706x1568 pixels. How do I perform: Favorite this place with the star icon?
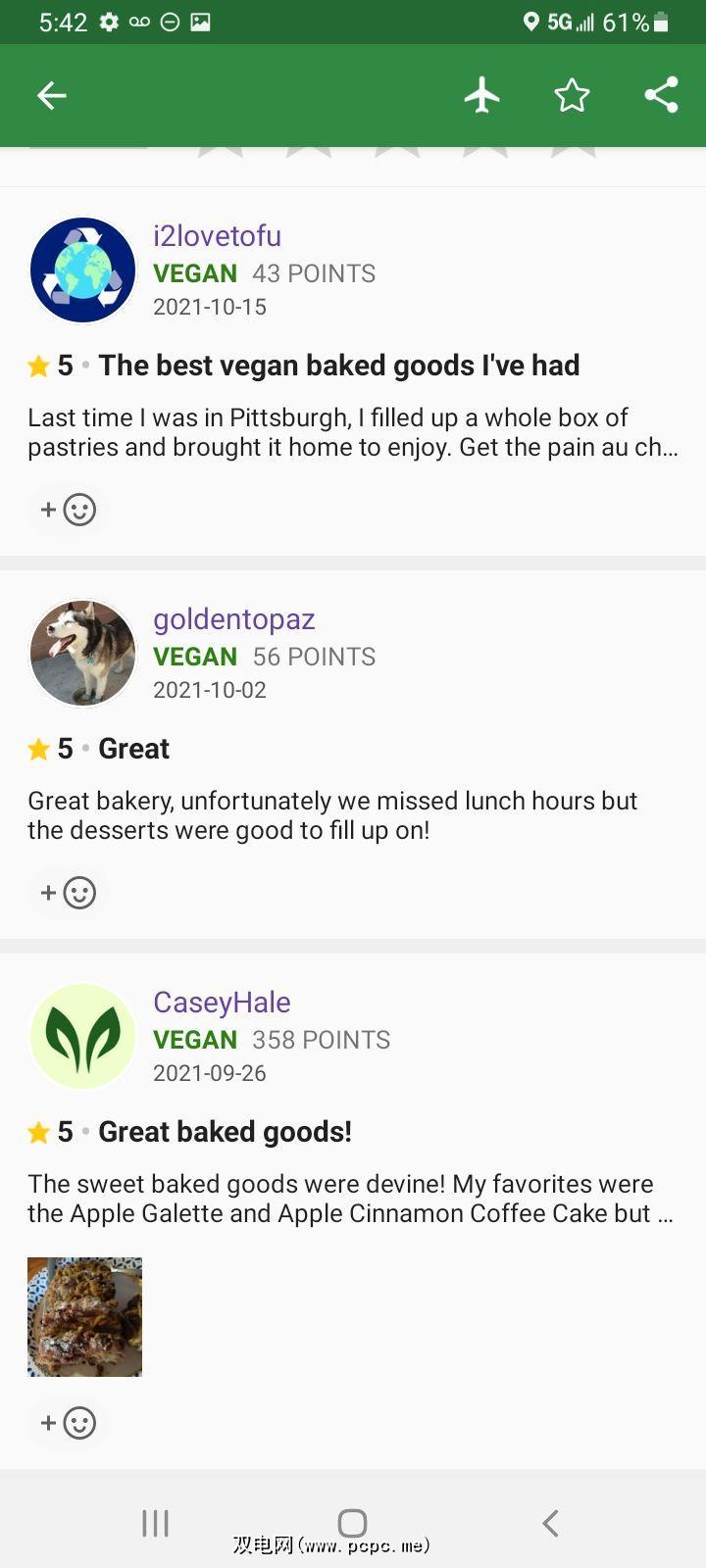(x=572, y=95)
